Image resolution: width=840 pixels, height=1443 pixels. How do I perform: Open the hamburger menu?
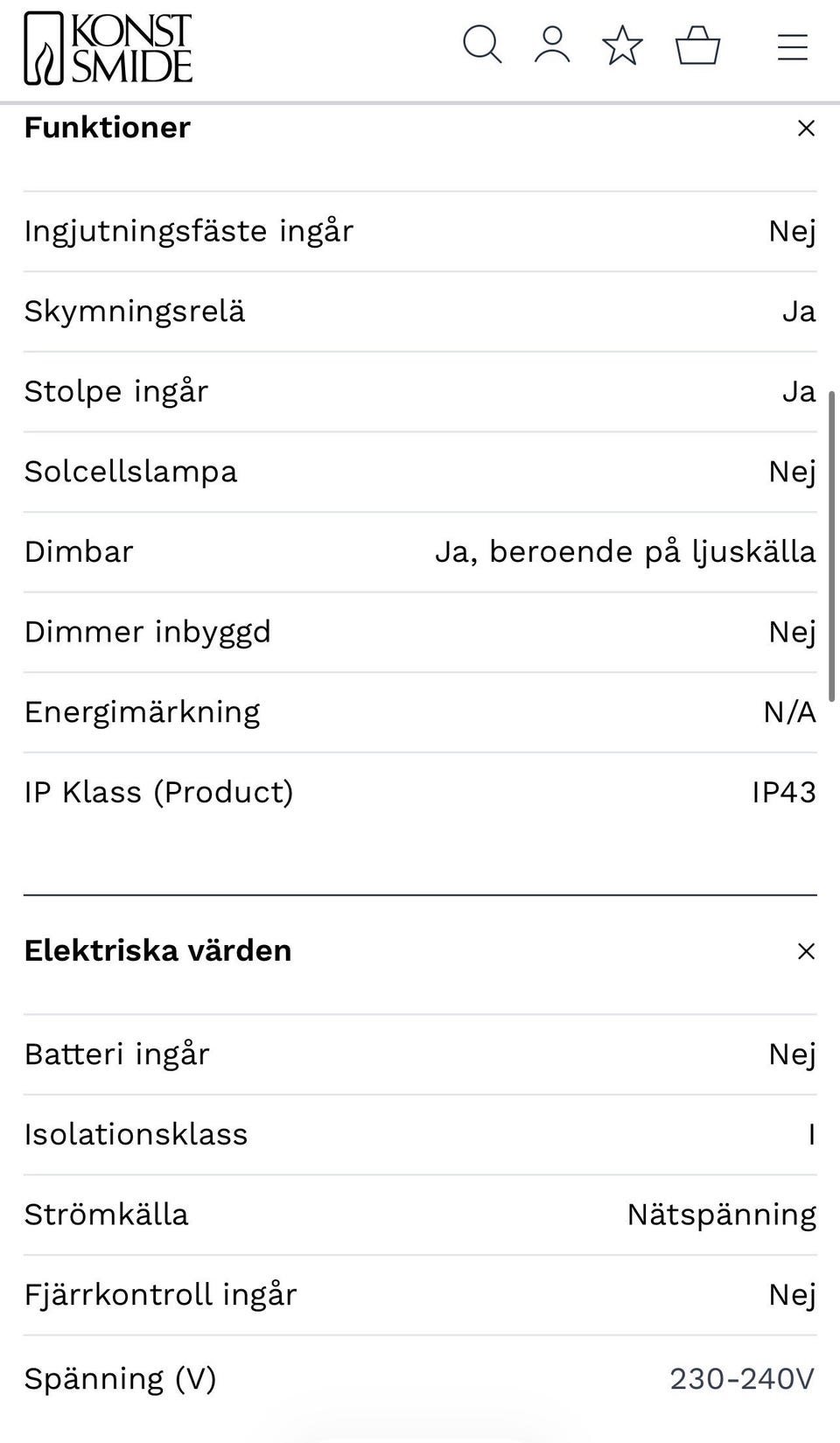click(792, 47)
